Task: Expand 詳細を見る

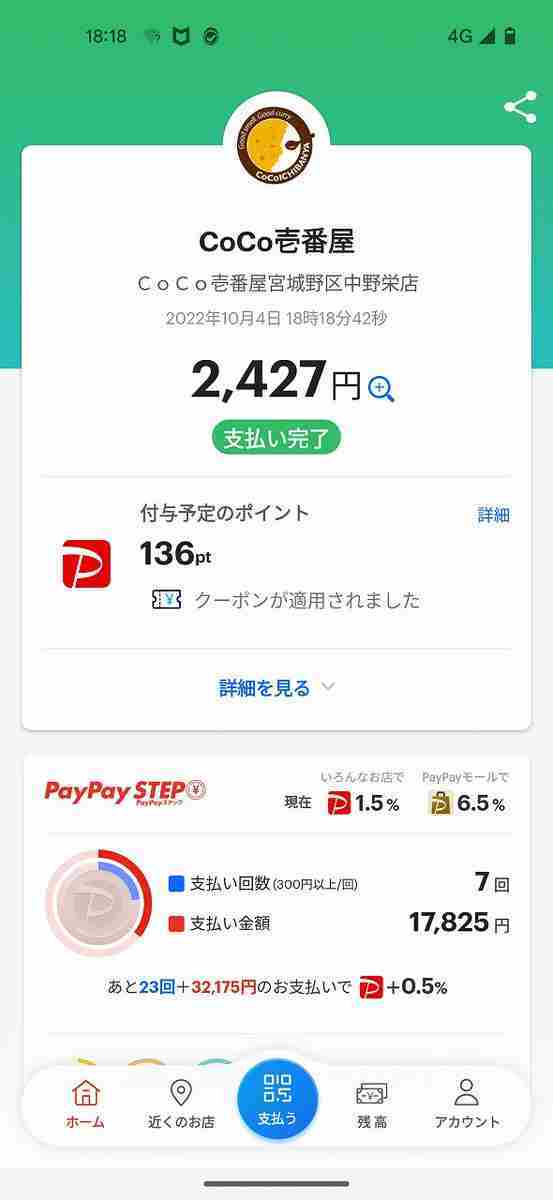Action: (x=277, y=688)
